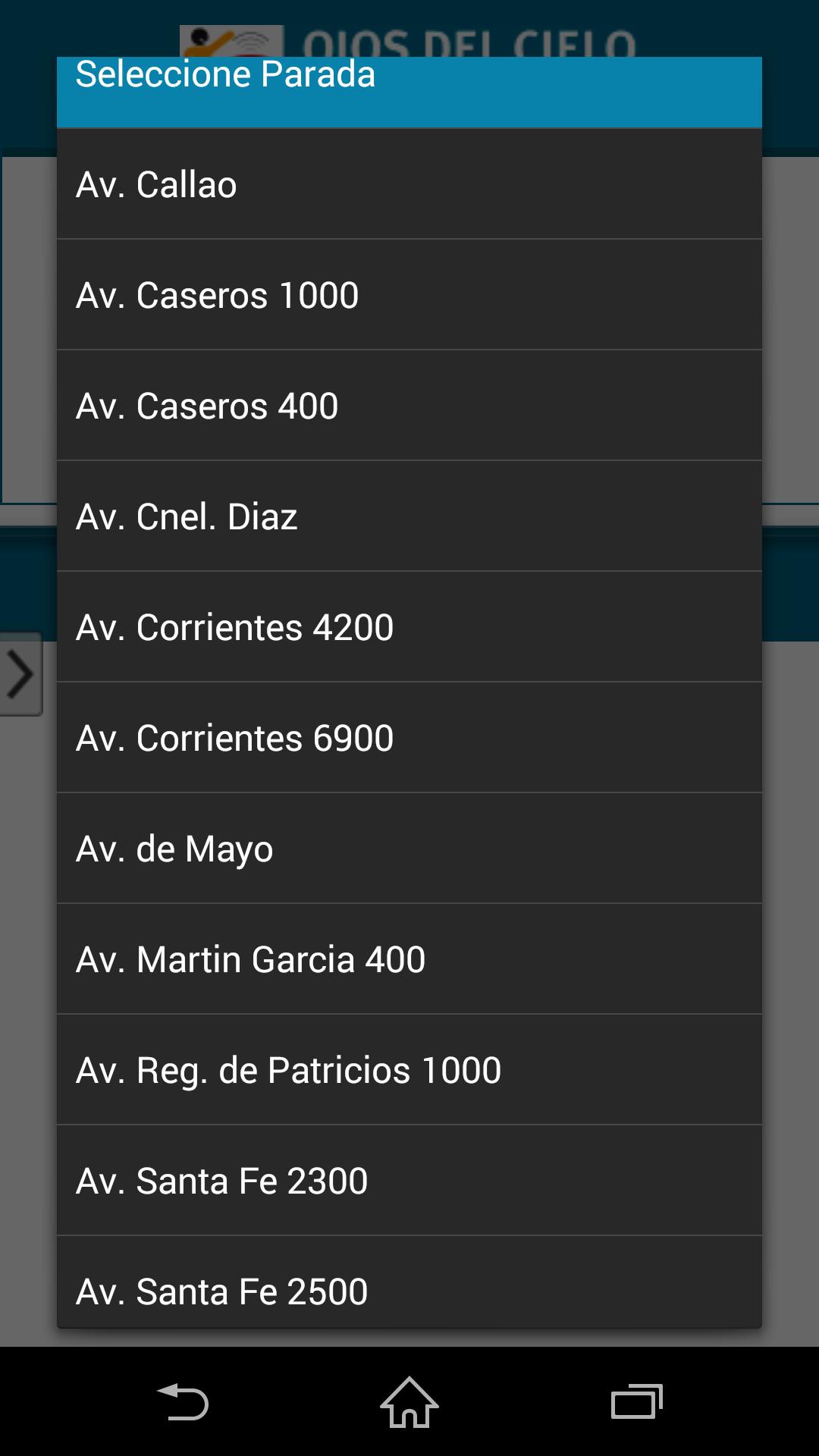Select Av. de Mayo stop
Screen dimensions: 819x1456
point(409,849)
